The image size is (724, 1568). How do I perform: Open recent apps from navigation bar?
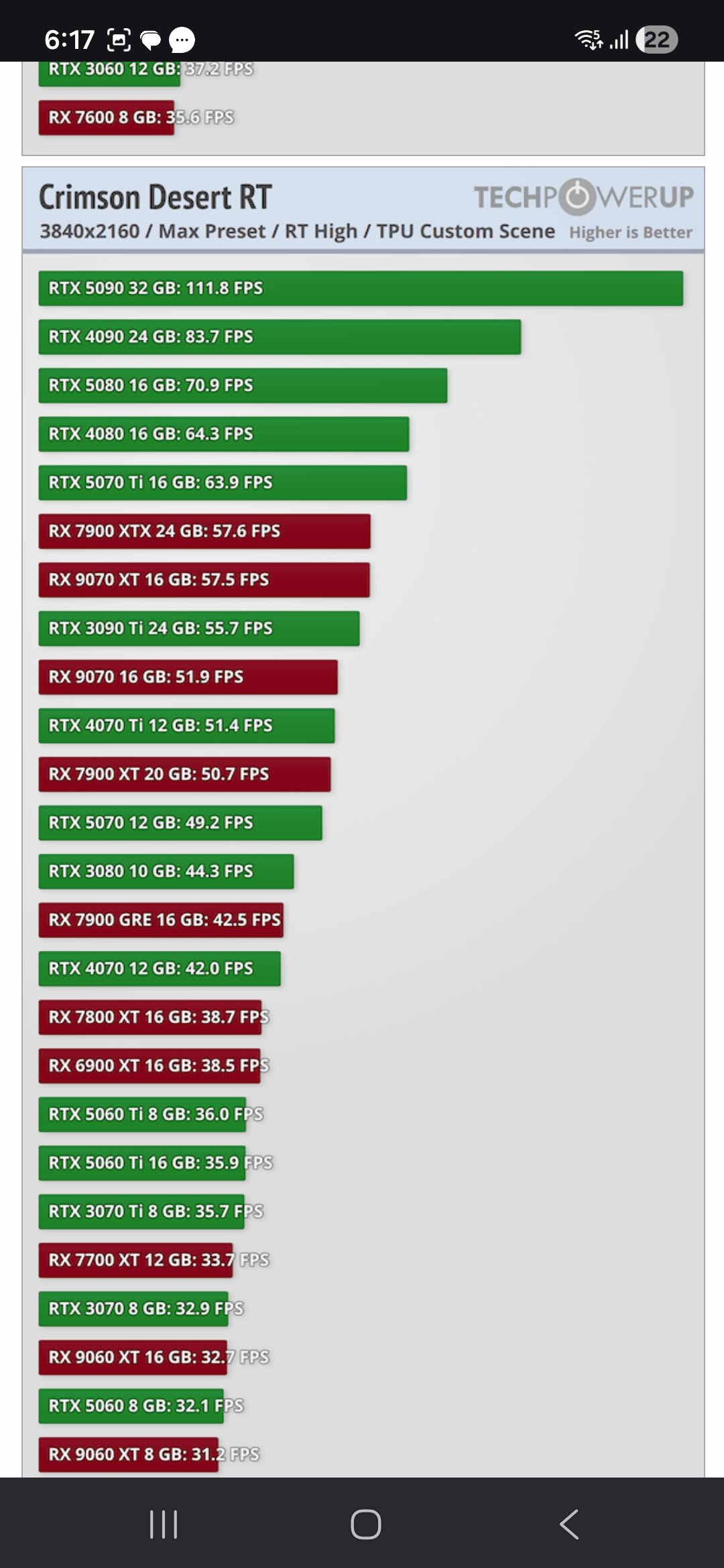(164, 1524)
